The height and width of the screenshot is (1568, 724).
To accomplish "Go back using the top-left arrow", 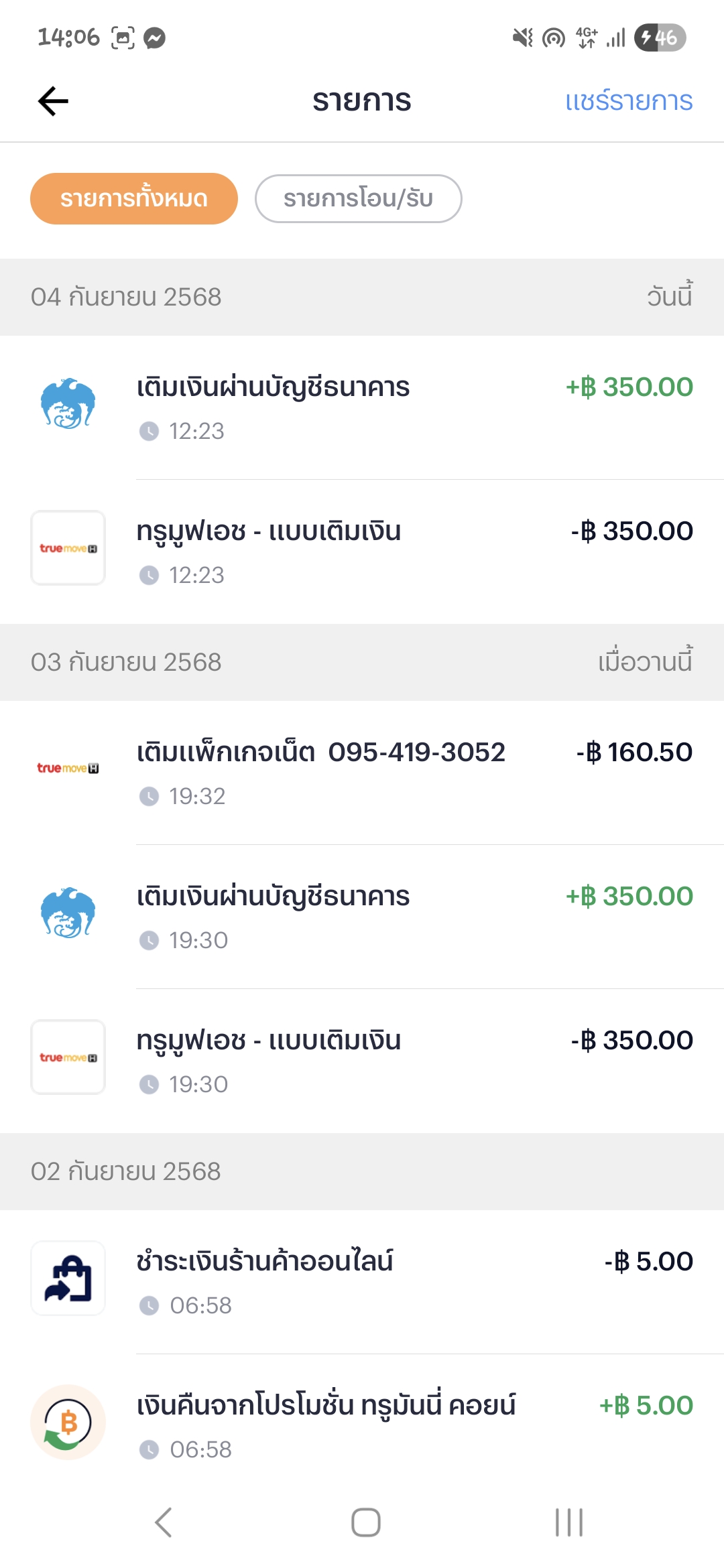I will click(53, 101).
